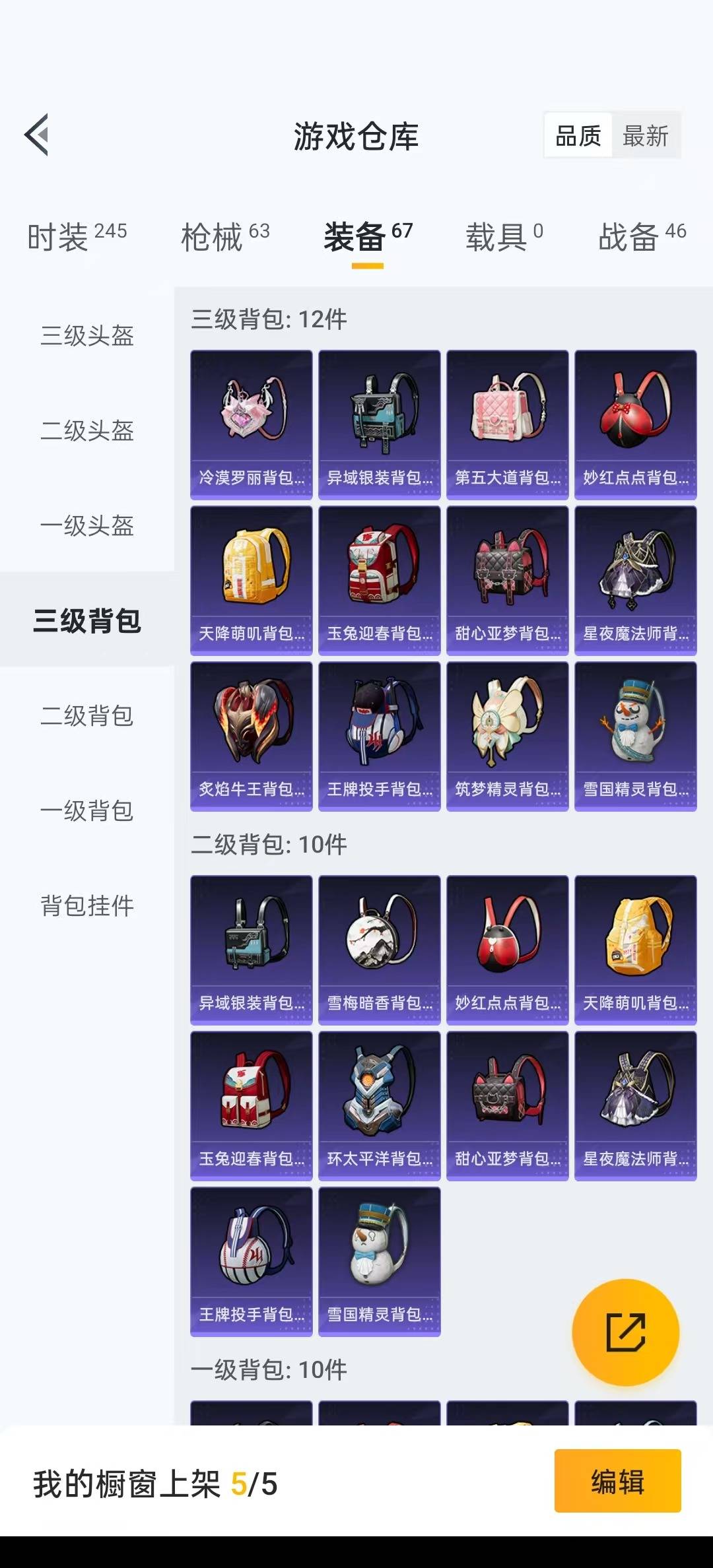Open the 战备 tab
Viewport: 713px width, 1568px height.
[642, 237]
